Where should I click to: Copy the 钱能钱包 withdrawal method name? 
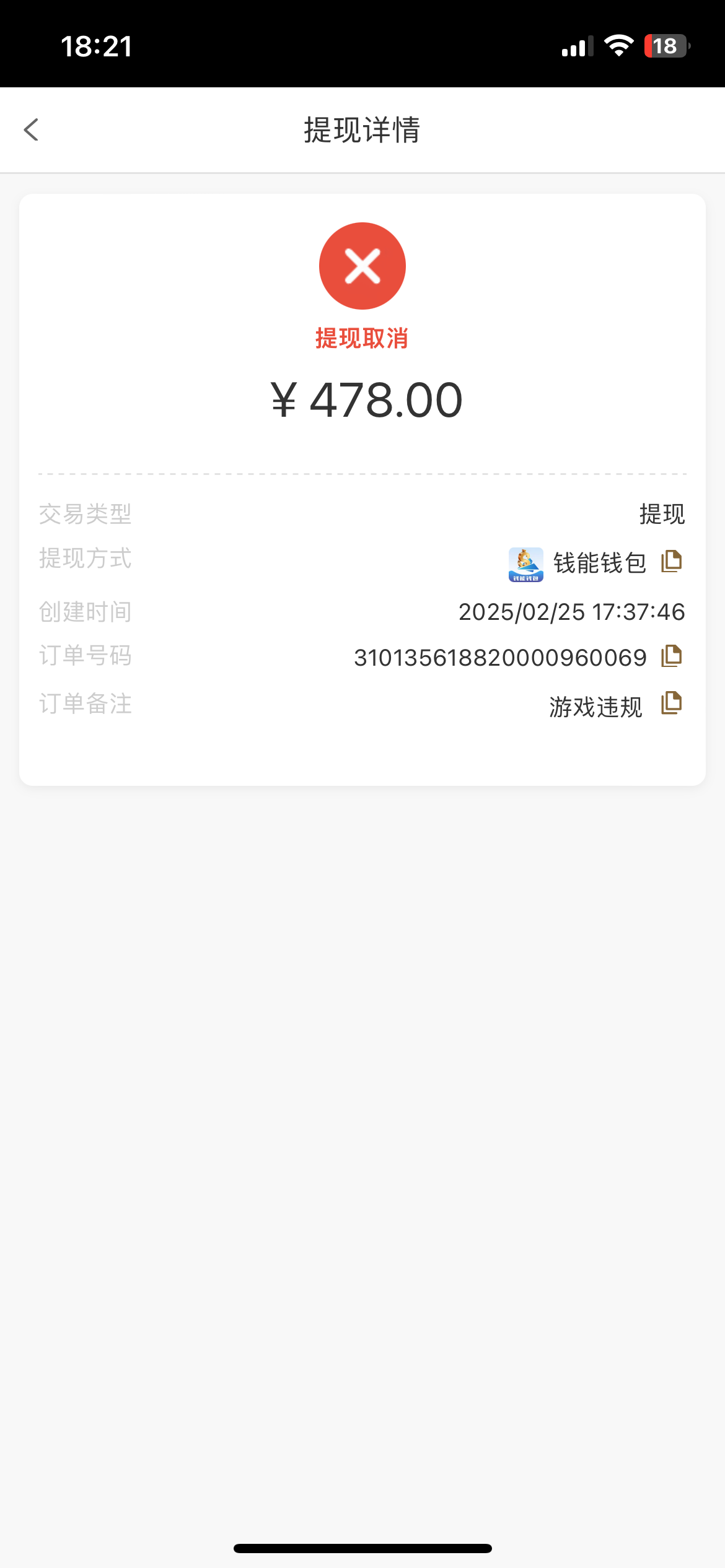point(671,560)
